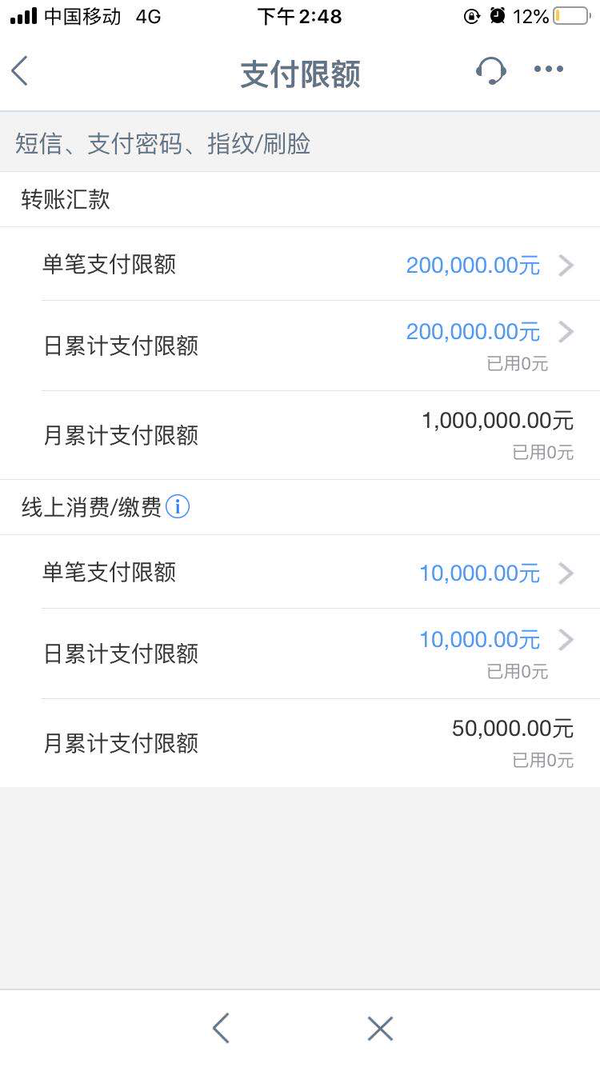Tap the info icon beside 线上消费/缴费
This screenshot has width=600, height=1067.
pos(178,507)
